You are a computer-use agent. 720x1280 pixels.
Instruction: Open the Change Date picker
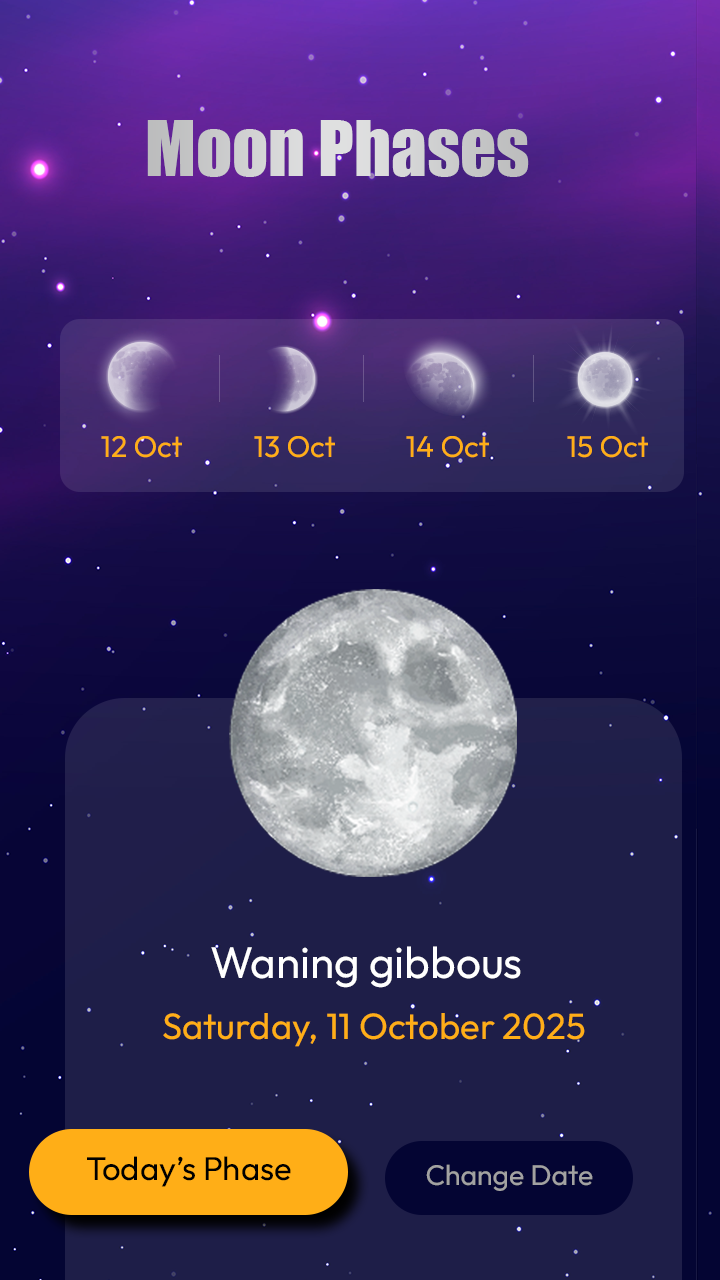point(508,1177)
